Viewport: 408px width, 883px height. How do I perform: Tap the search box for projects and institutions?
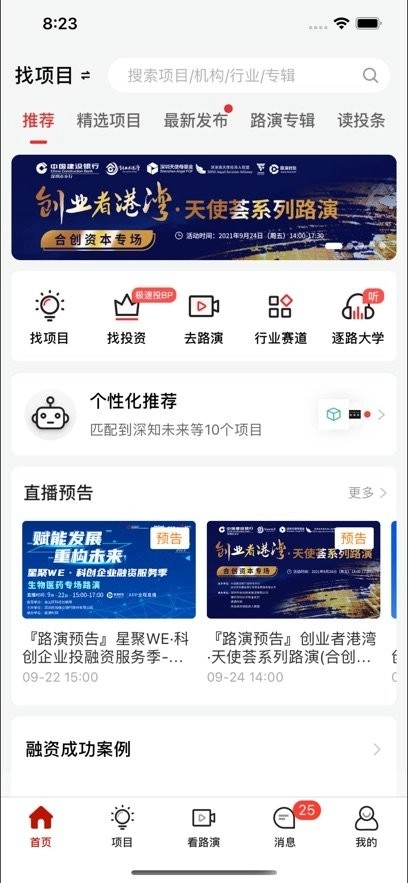249,75
